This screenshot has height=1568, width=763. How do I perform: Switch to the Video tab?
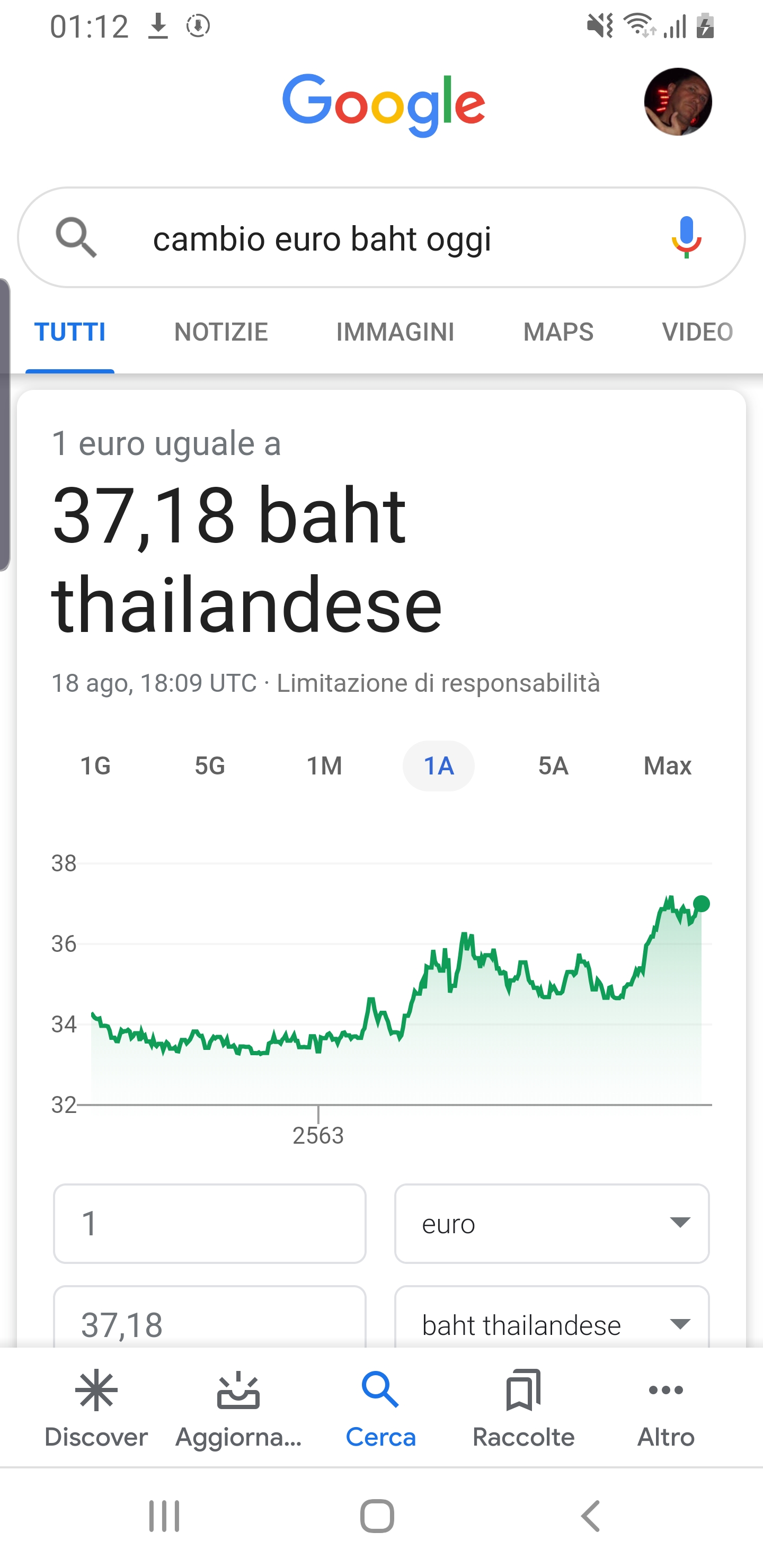[x=697, y=332]
